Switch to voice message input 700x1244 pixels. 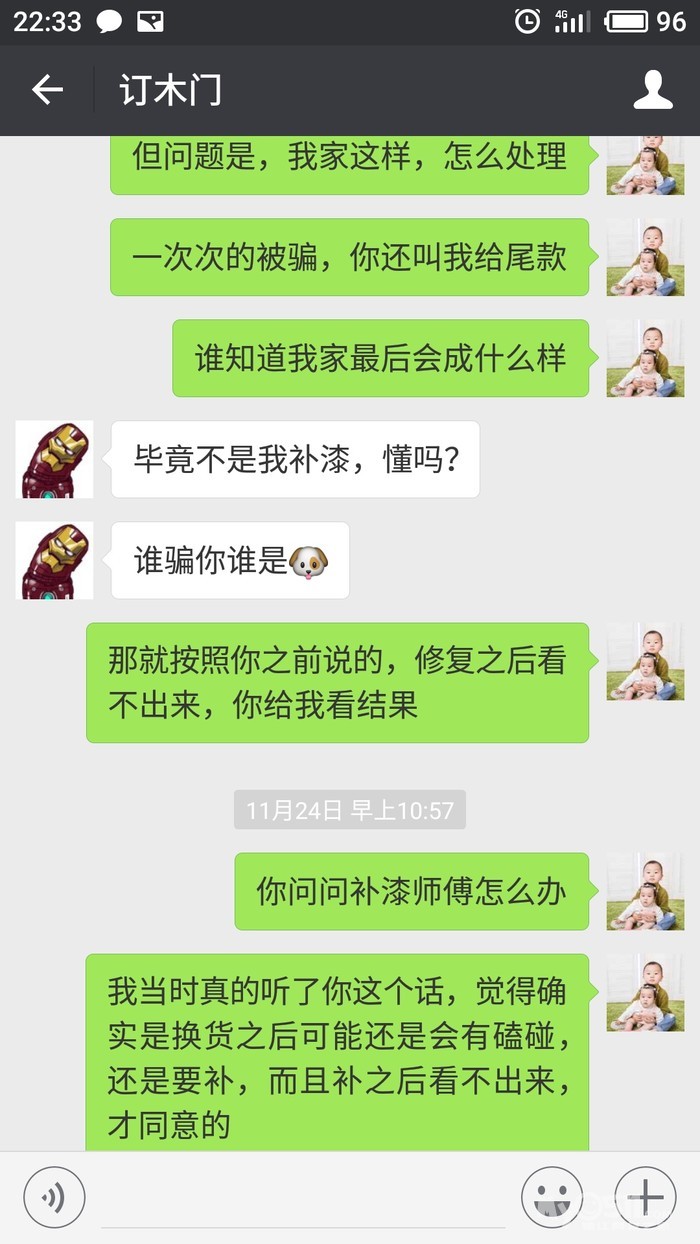[54, 1197]
